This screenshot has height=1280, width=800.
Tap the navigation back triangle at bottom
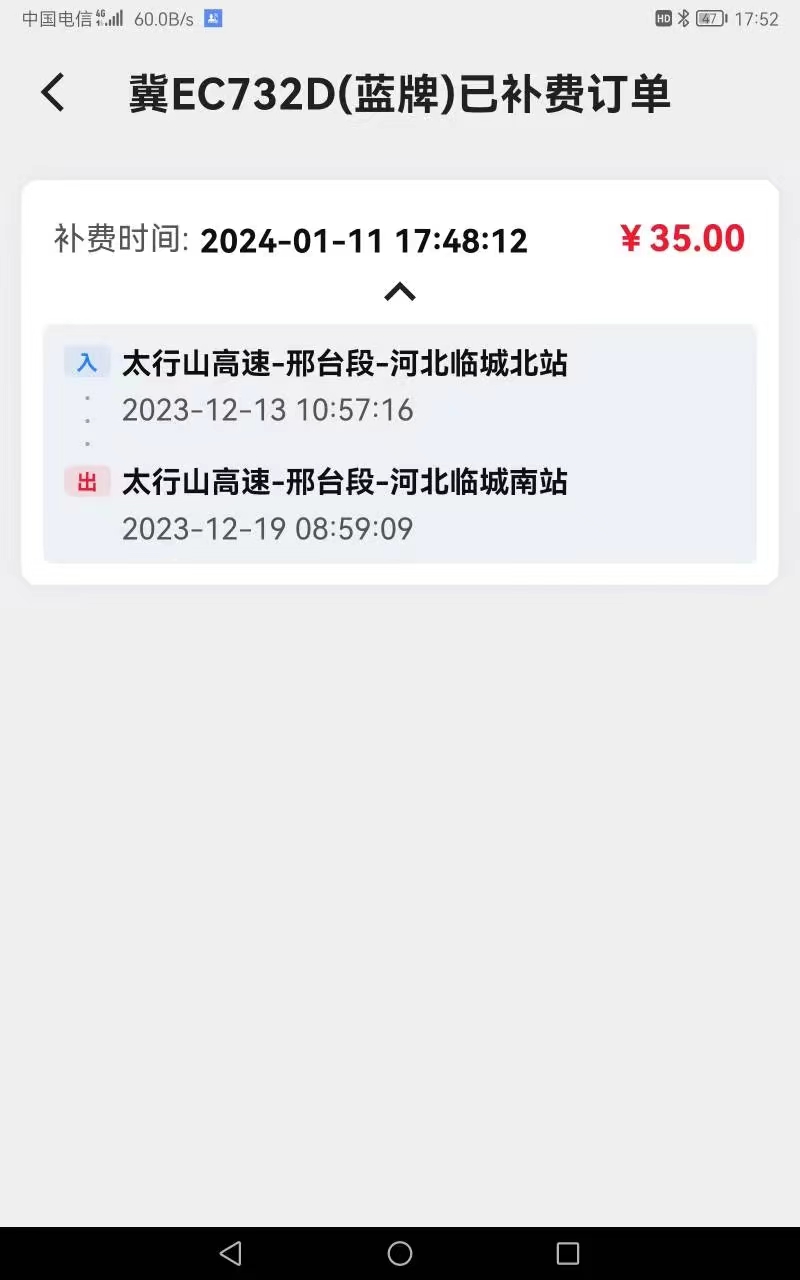pos(232,1253)
